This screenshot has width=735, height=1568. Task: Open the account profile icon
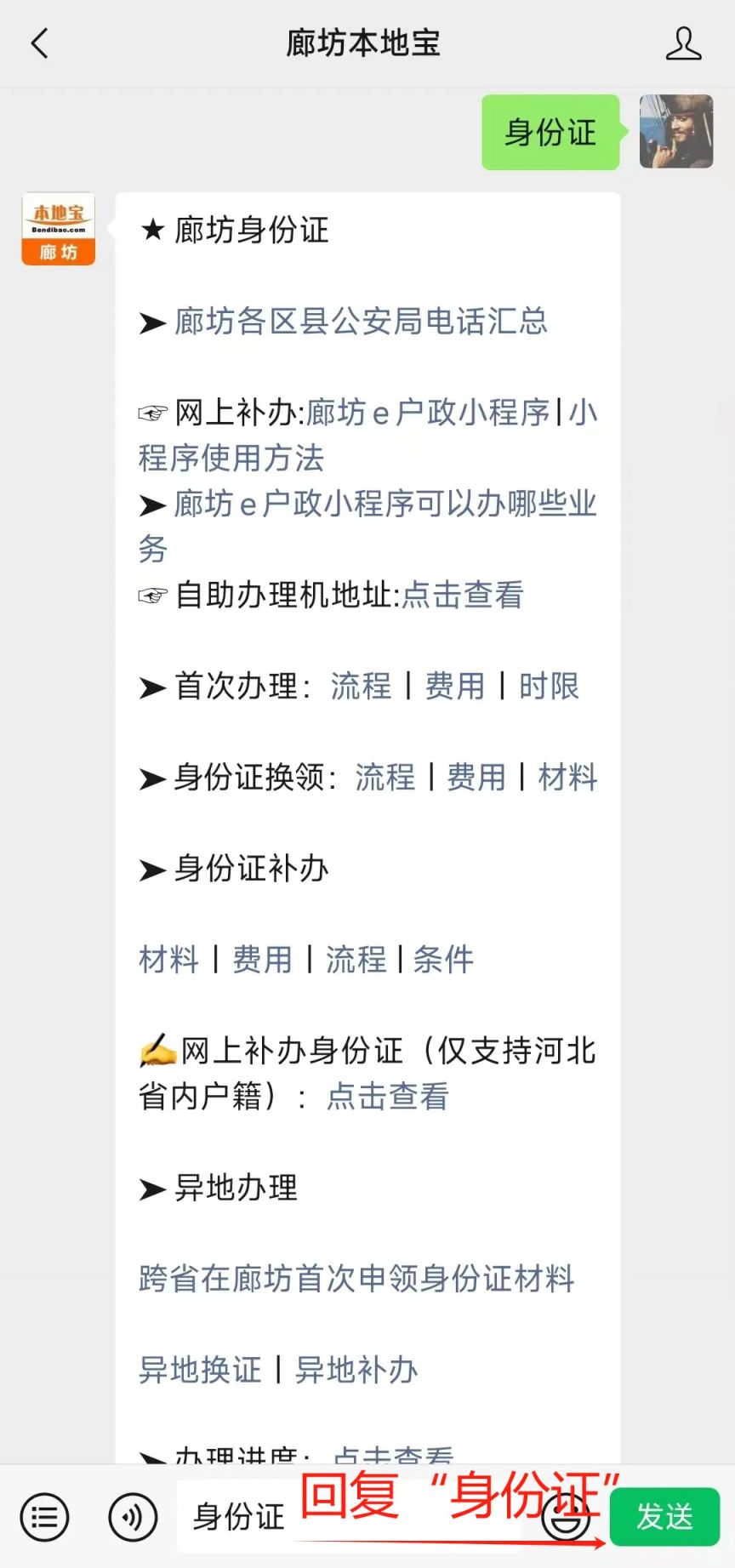coord(683,43)
